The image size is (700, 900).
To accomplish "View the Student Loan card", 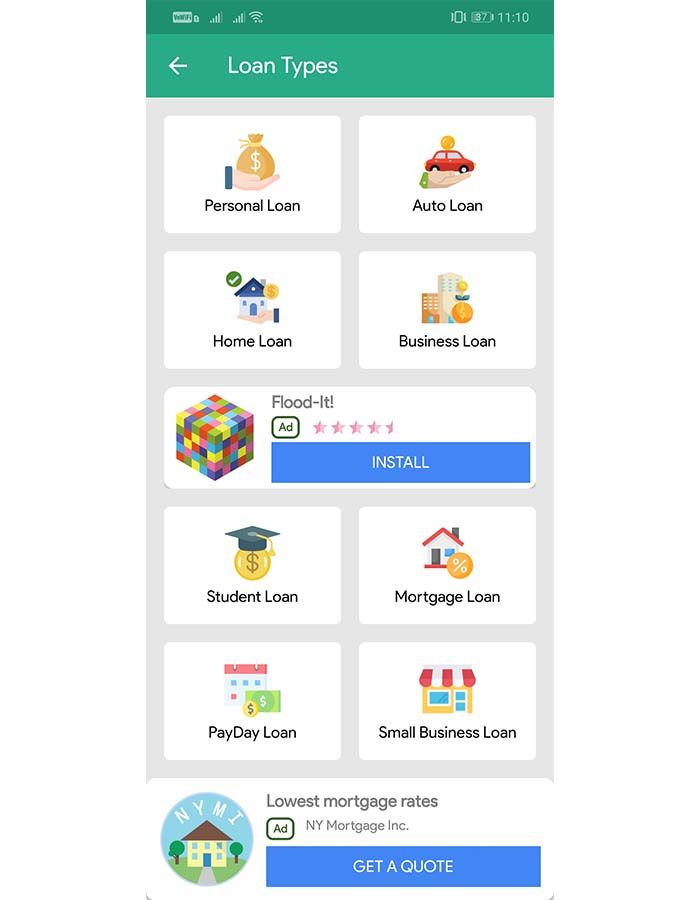I will [x=252, y=566].
